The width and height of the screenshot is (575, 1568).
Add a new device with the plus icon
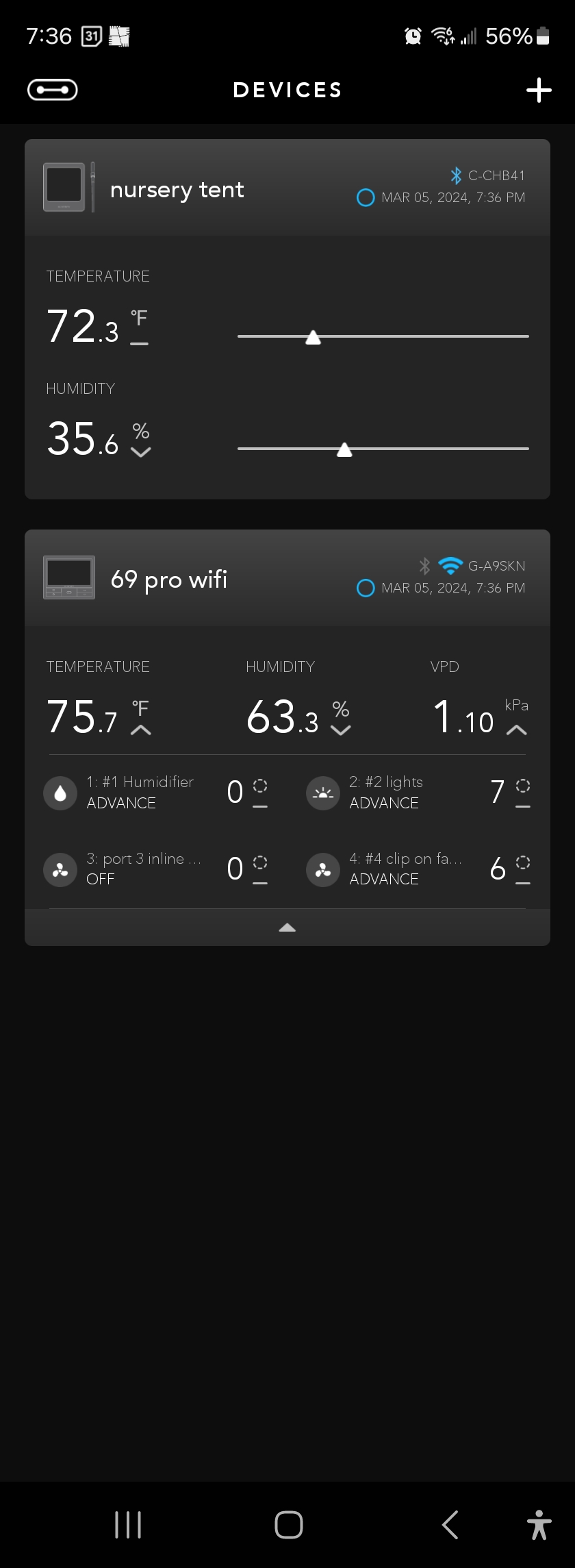539,90
